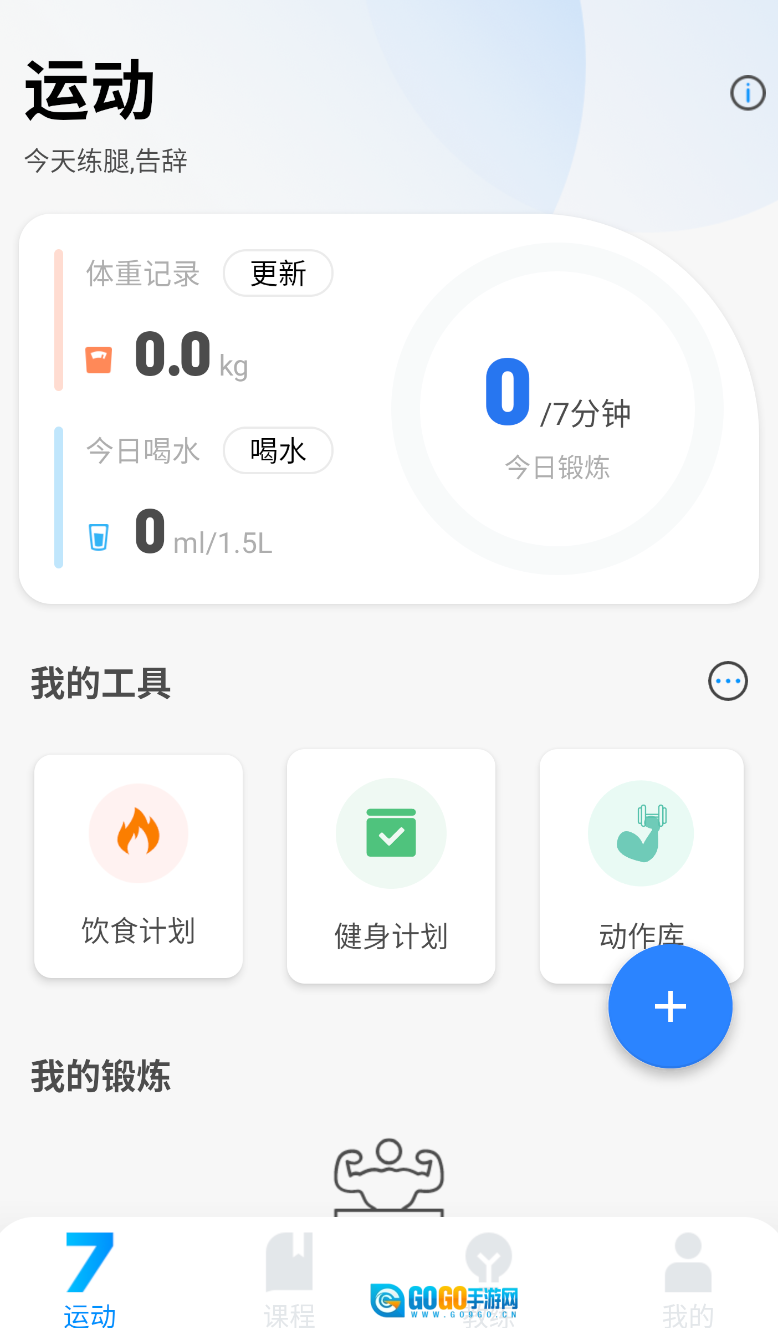This screenshot has width=778, height=1328.
Task: Open the 健身计划 tool card
Action: coord(391,866)
